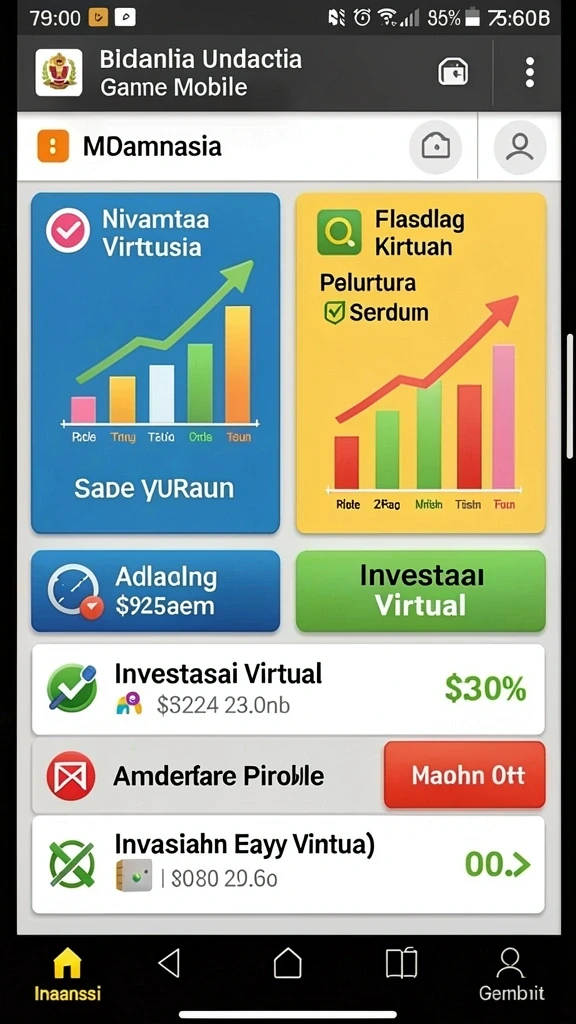Tap the home icon beside MDamnasia
This screenshot has width=576, height=1024.
pyautogui.click(x=436, y=147)
